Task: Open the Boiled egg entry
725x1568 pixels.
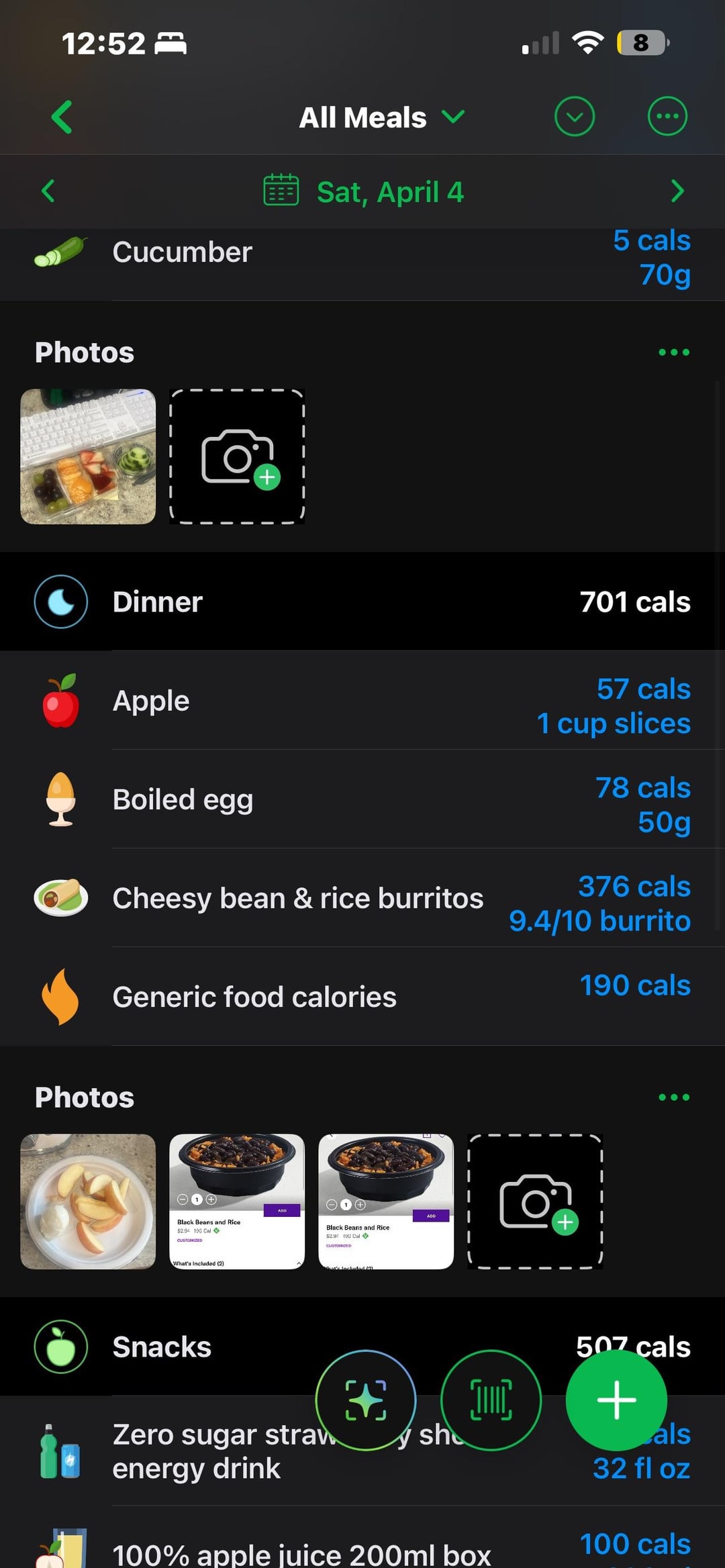Action: [362, 799]
